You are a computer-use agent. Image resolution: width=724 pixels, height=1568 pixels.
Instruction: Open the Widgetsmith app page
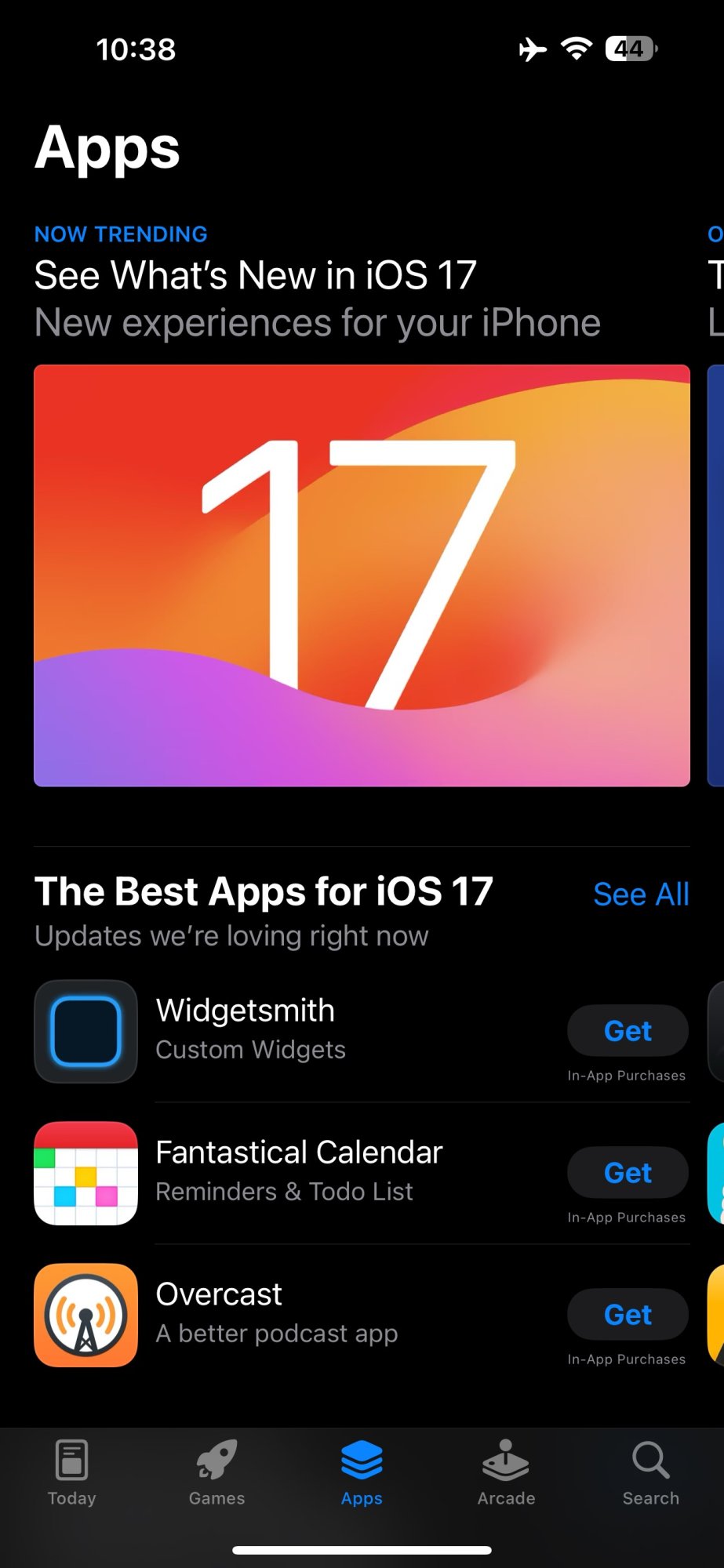(x=245, y=1029)
